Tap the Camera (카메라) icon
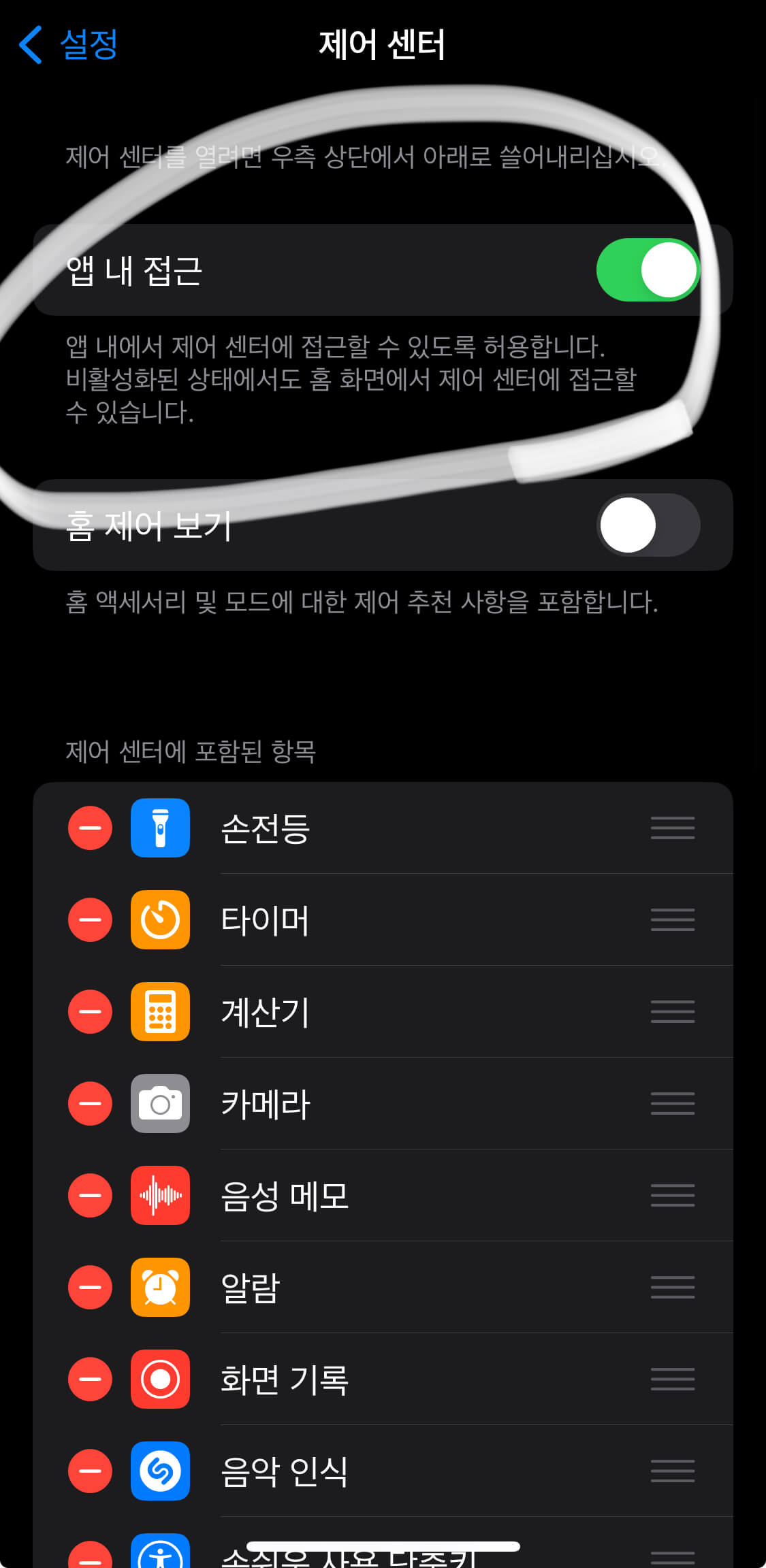The image size is (766, 1568). click(x=159, y=1104)
